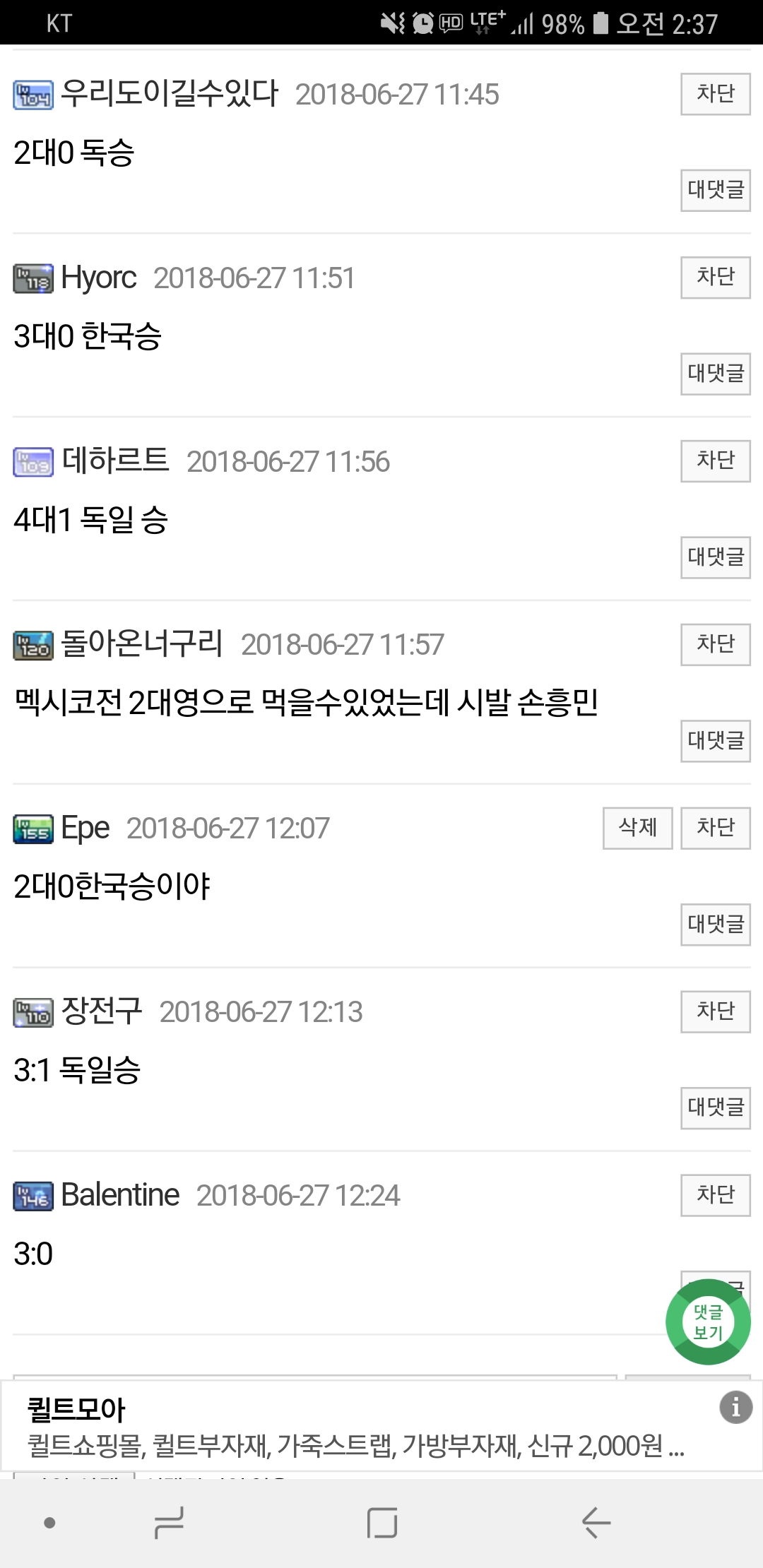
Task: Block user 우리도이길수있다
Action: click(x=715, y=93)
